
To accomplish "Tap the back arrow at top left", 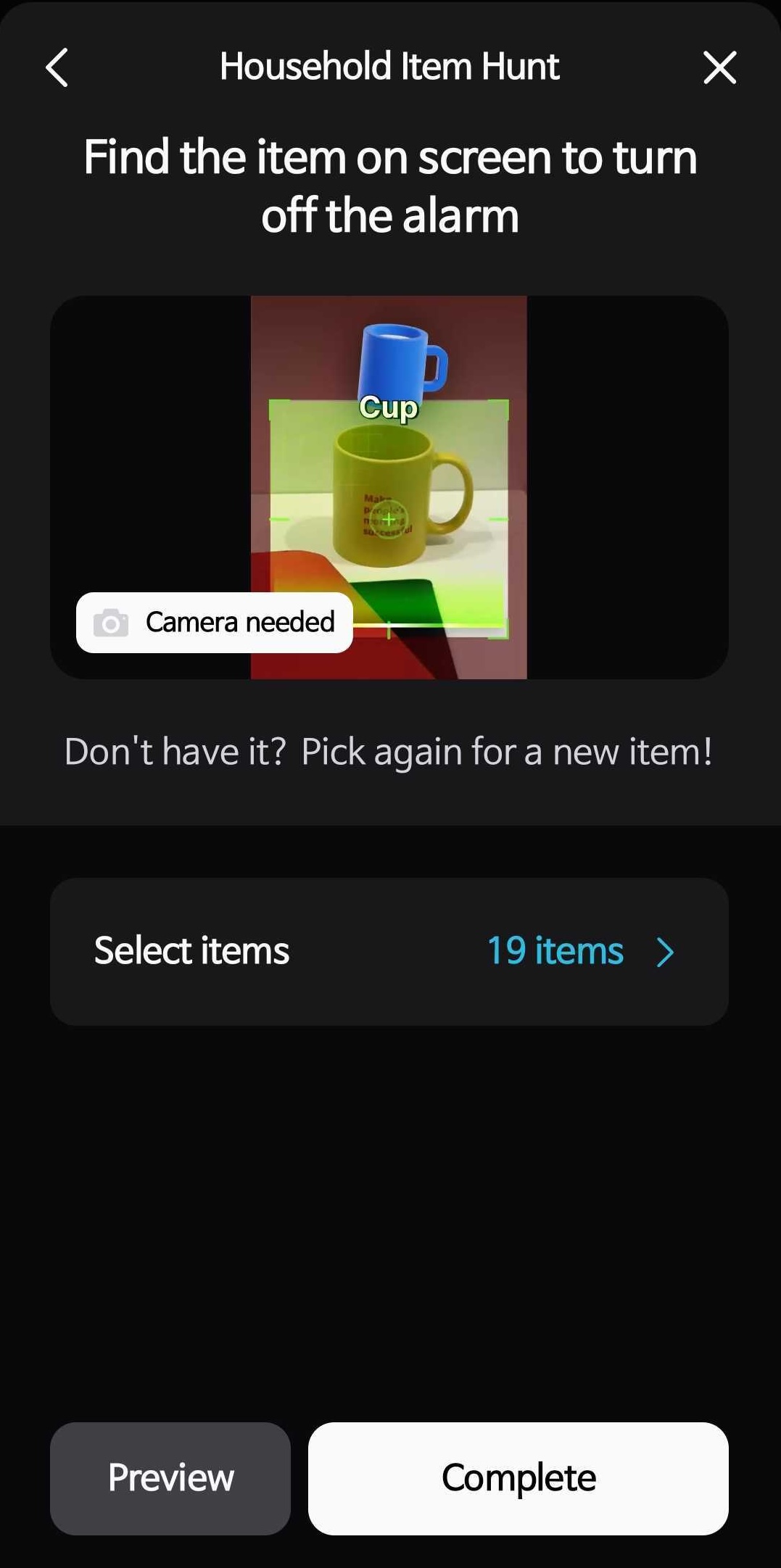I will click(57, 67).
